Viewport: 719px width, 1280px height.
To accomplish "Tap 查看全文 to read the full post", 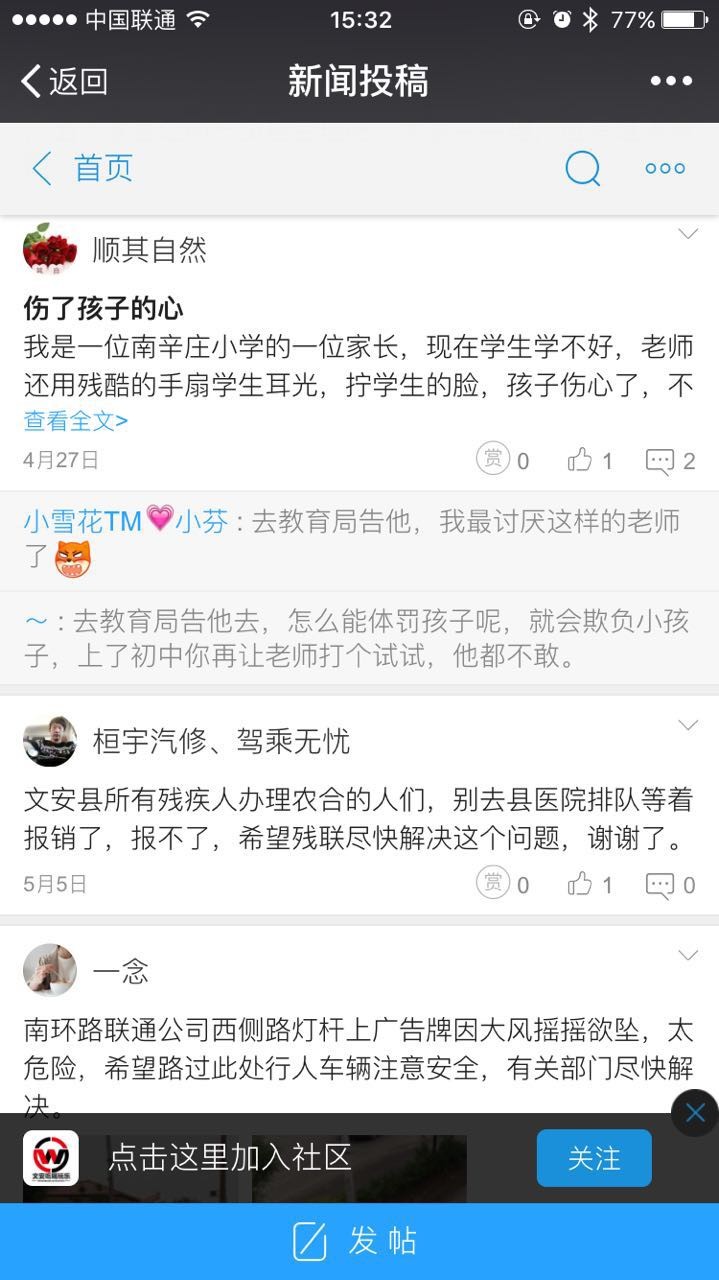I will (x=76, y=421).
